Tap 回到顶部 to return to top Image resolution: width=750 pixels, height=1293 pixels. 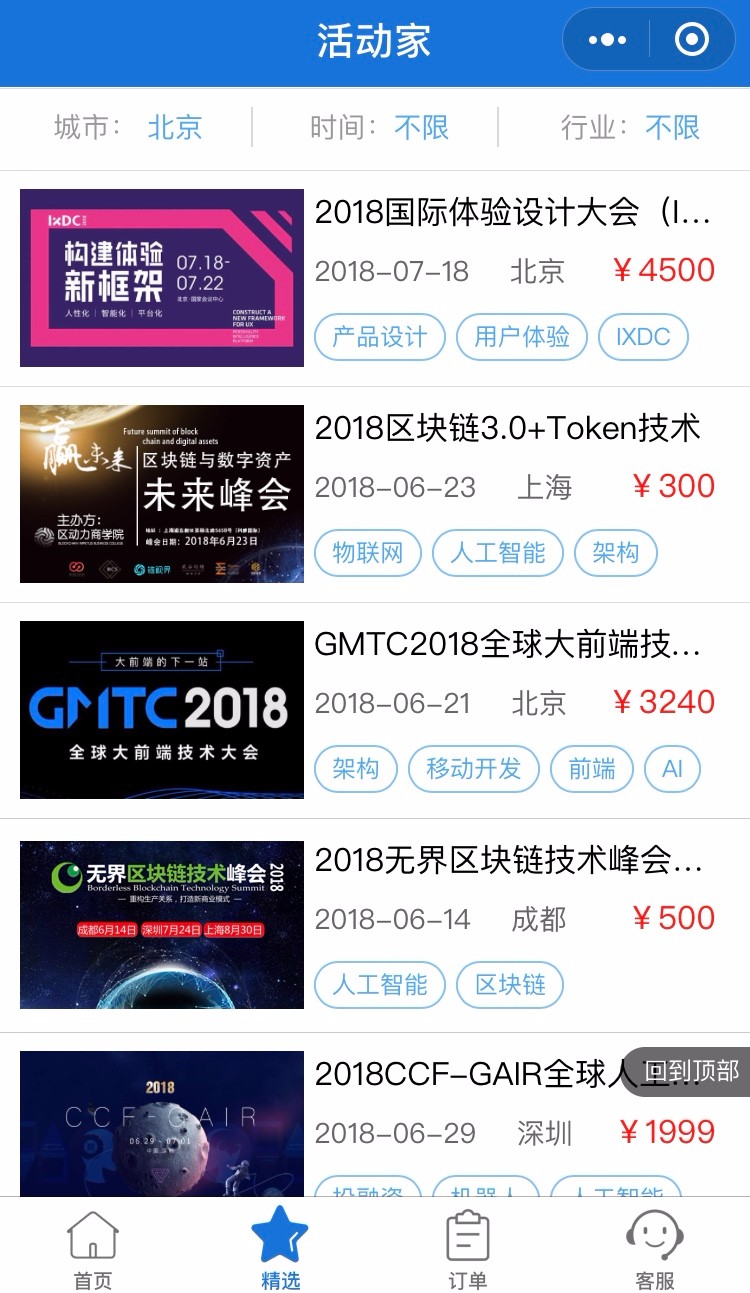click(688, 1072)
